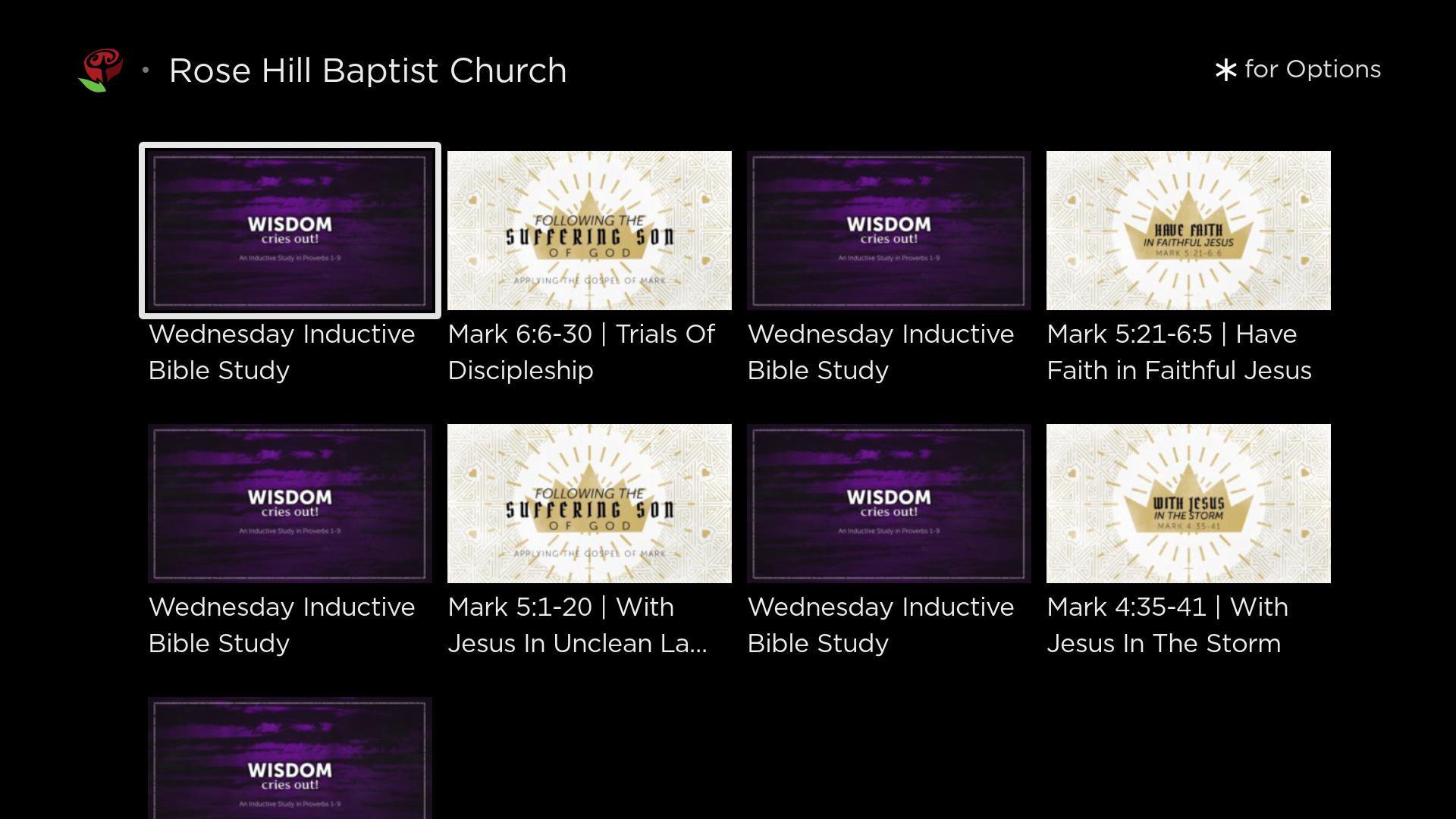Open Mark 5:1-20 With Jesus In Unclean Land
1456x819 pixels.
point(589,504)
